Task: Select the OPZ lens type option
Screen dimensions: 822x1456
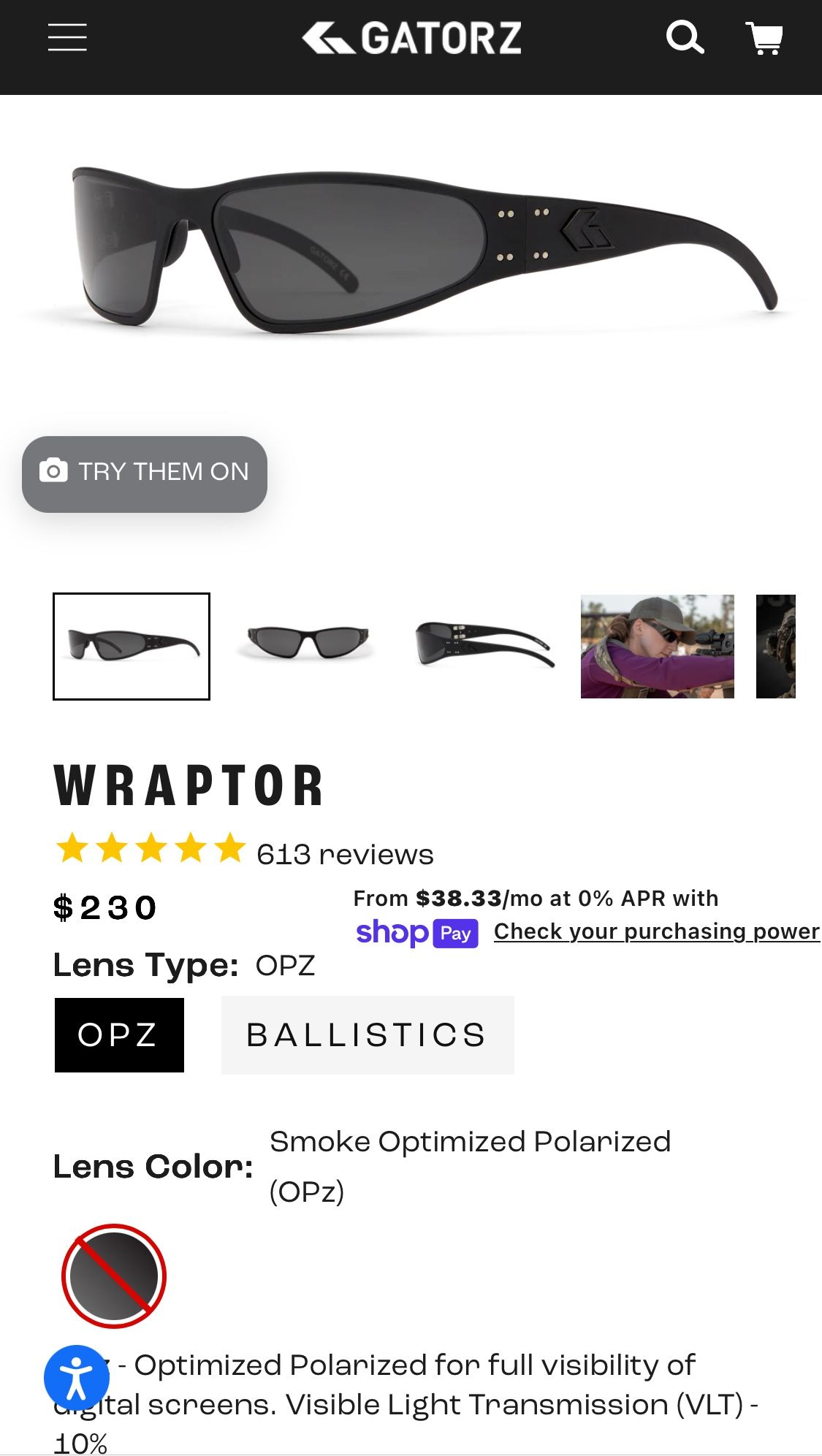Action: (118, 1035)
